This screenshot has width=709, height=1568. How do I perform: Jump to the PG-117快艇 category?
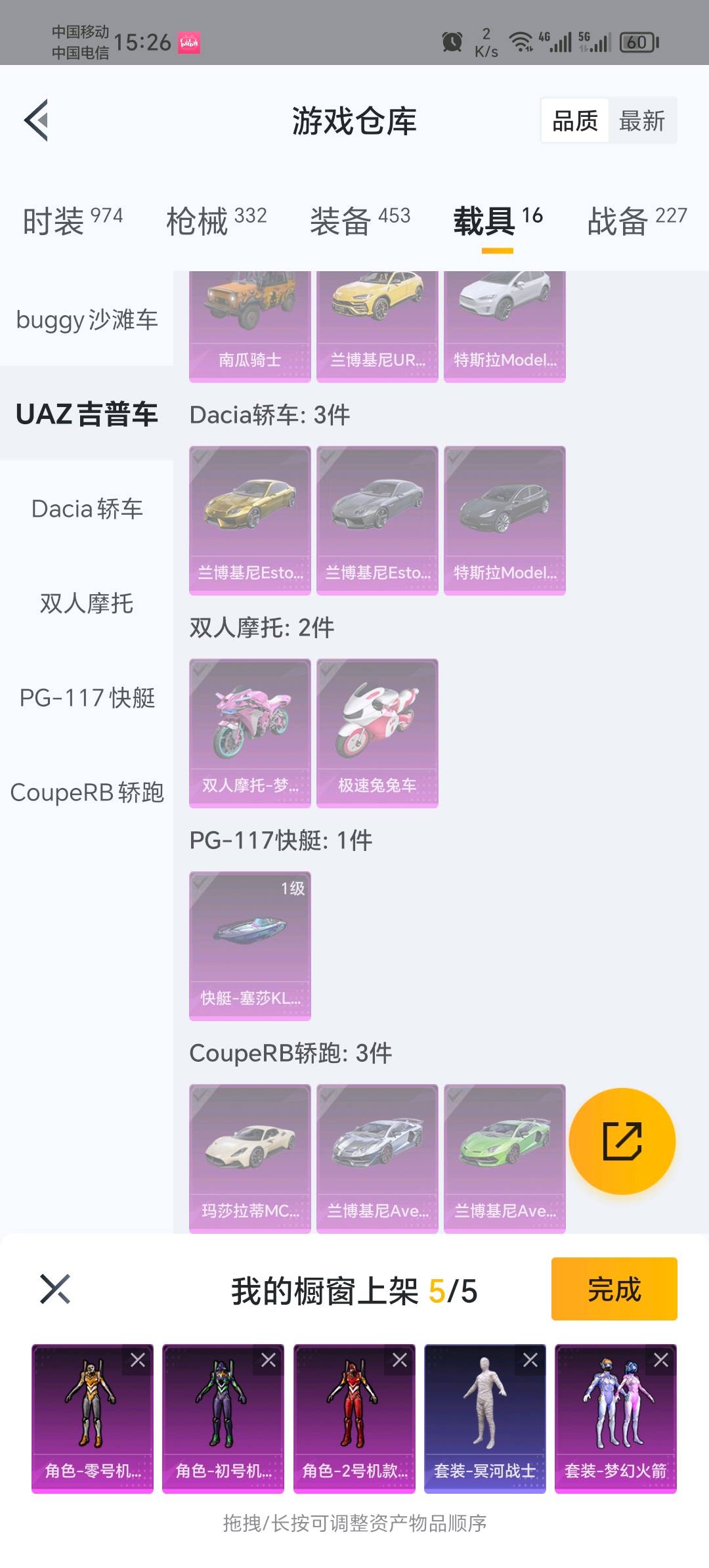pos(87,698)
